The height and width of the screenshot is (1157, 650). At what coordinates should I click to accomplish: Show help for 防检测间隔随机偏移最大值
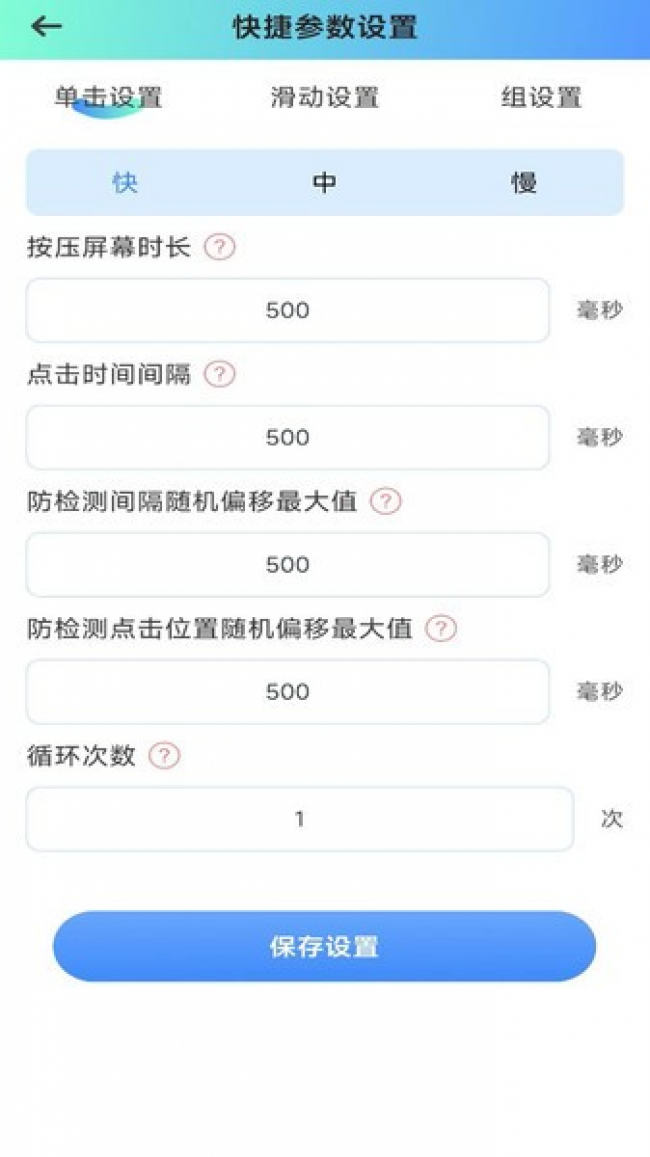coord(385,502)
